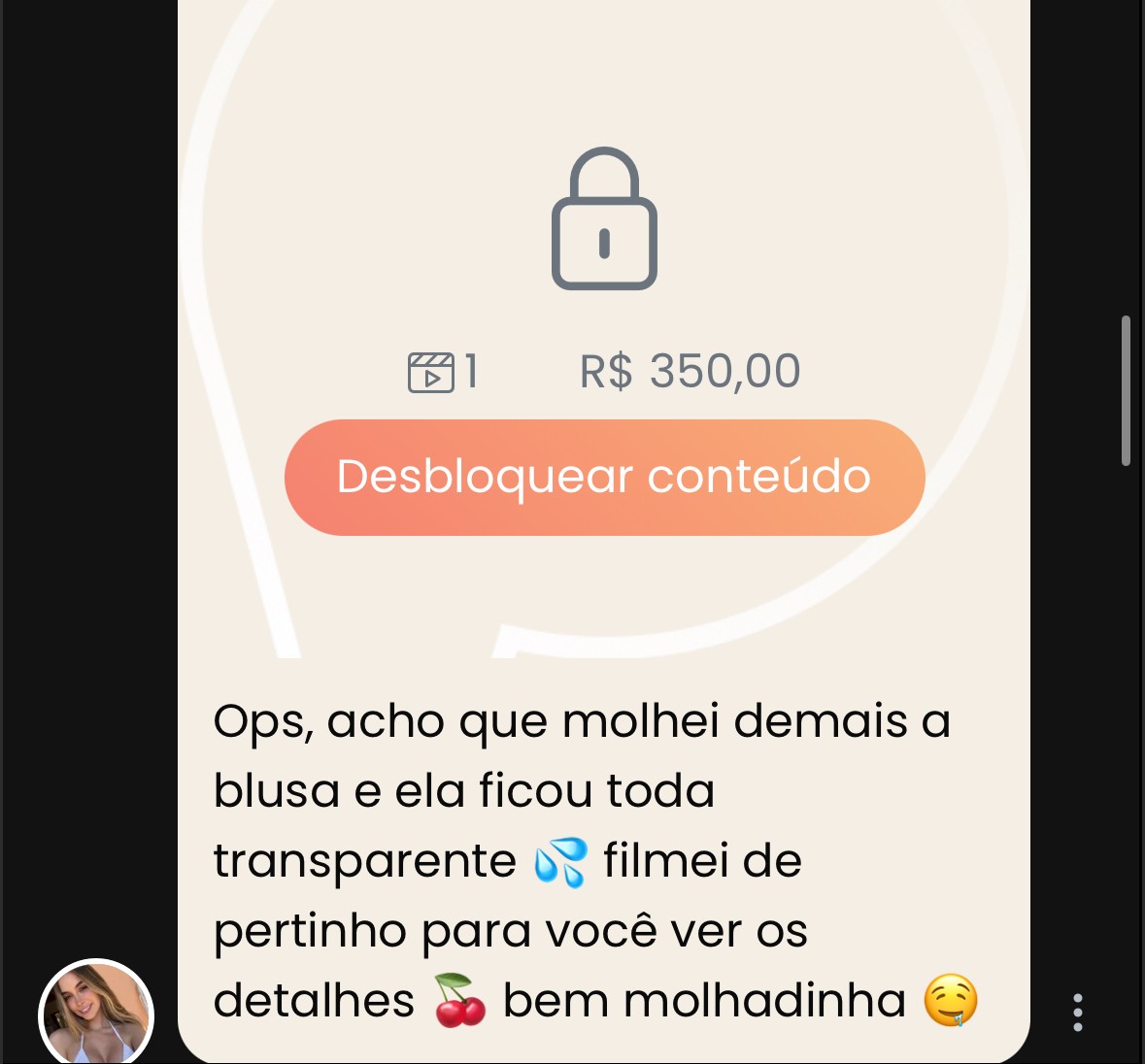Image resolution: width=1145 pixels, height=1064 pixels.
Task: Tap the Desbloquear conteúdo button
Action: pyautogui.click(x=604, y=477)
